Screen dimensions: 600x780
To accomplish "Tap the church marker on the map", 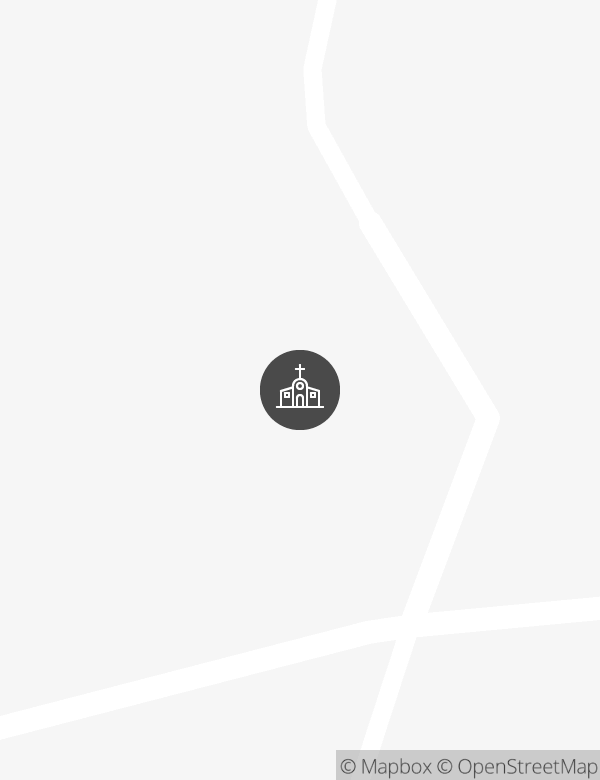I will click(300, 390).
